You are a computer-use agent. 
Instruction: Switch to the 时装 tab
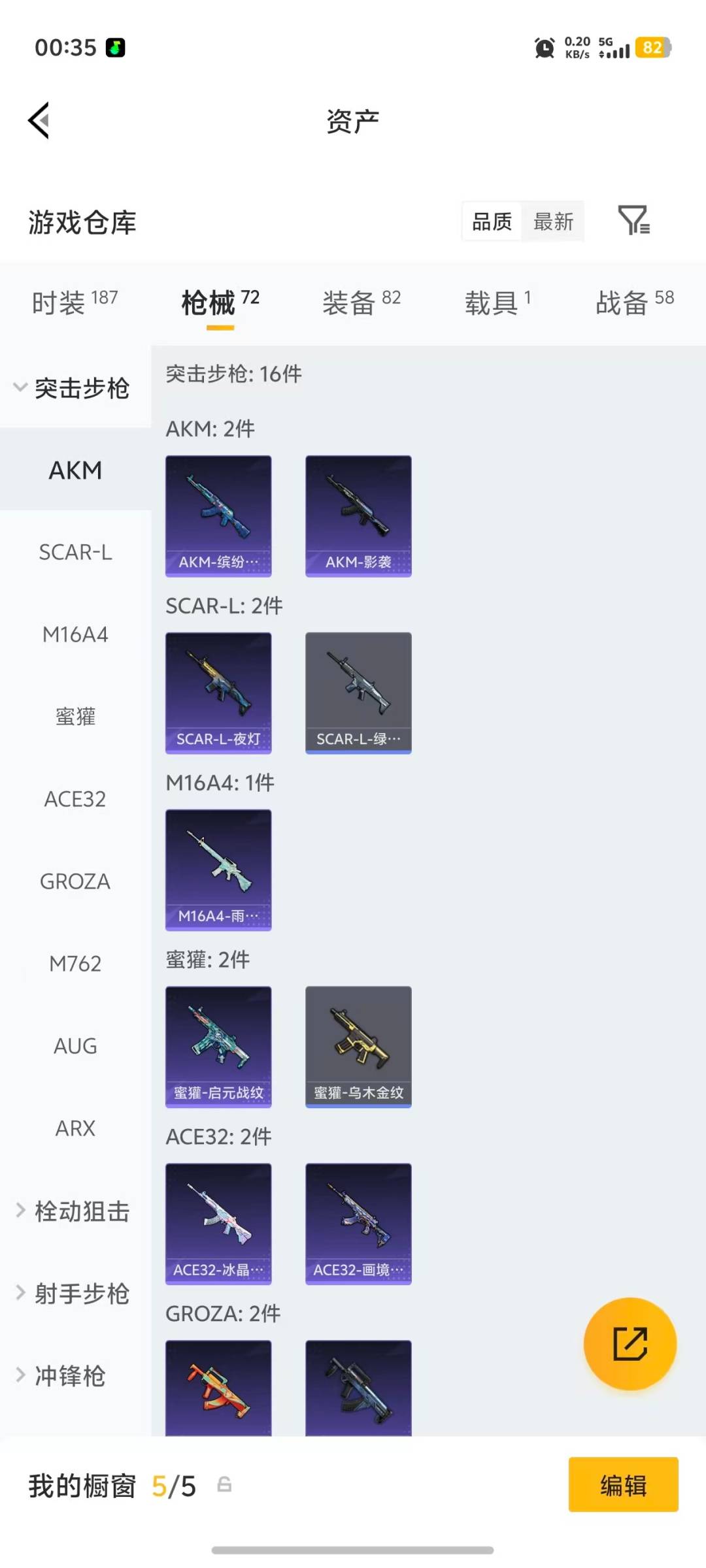pos(75,302)
